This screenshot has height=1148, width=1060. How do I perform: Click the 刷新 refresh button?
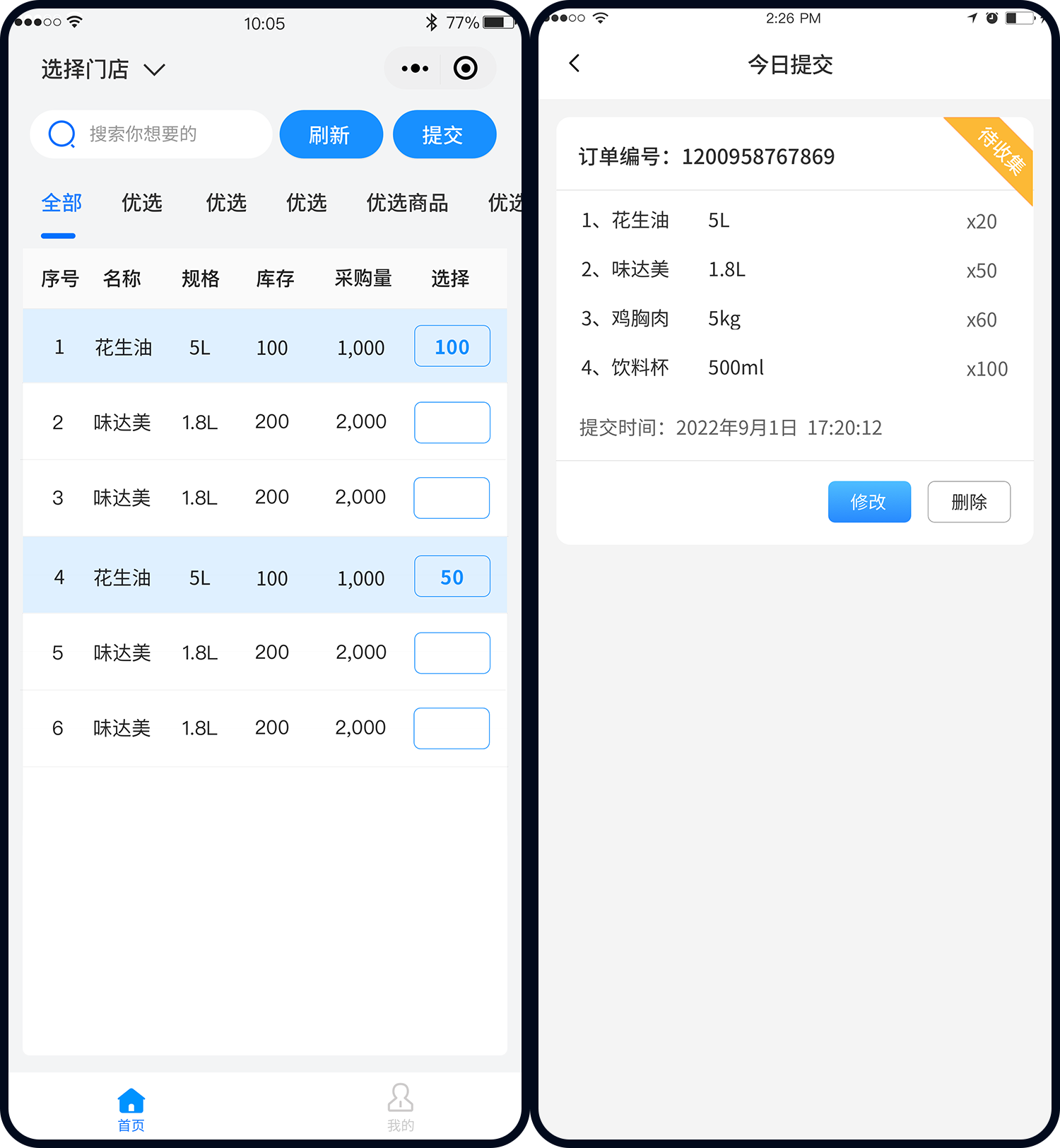point(331,134)
